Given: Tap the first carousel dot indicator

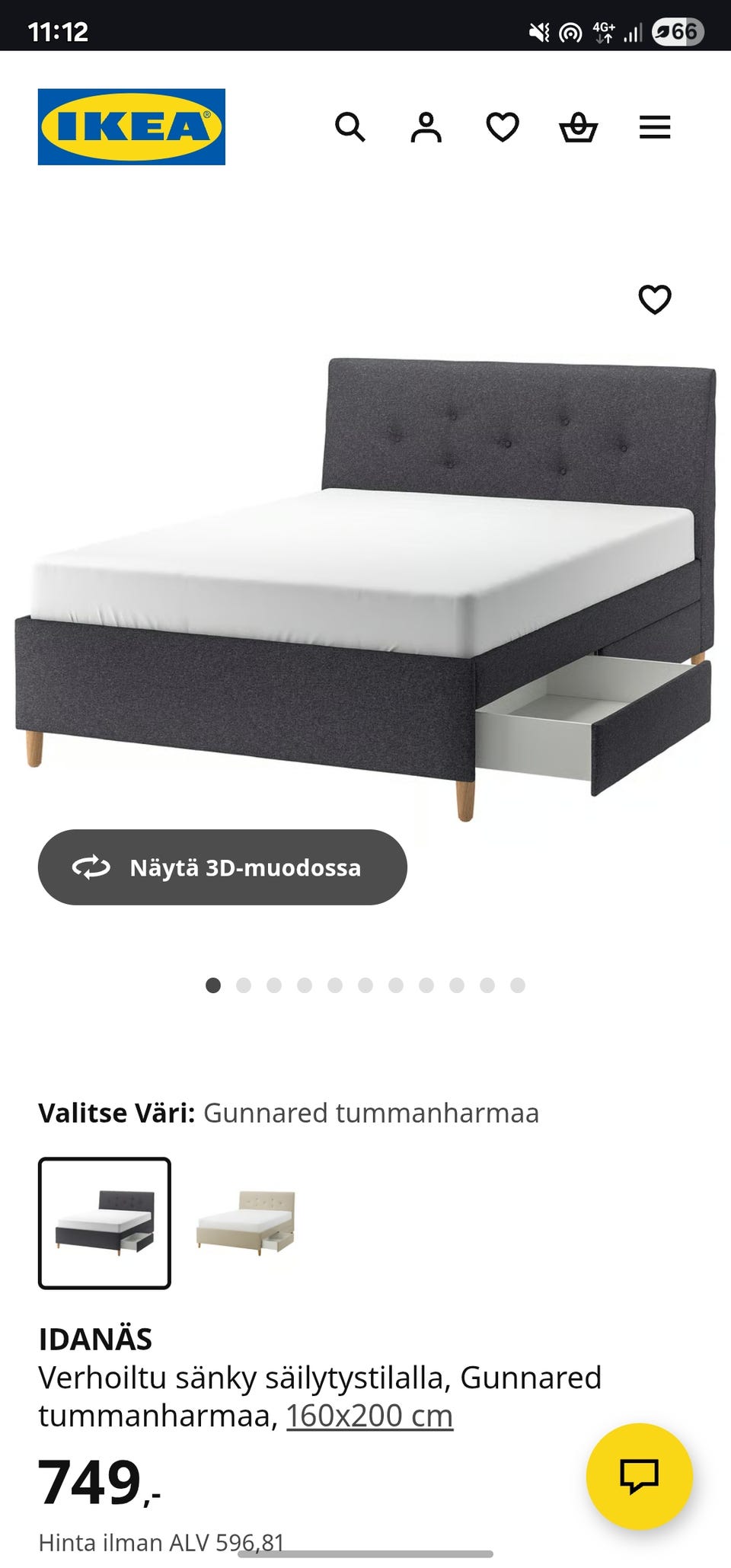Looking at the screenshot, I should tap(213, 985).
